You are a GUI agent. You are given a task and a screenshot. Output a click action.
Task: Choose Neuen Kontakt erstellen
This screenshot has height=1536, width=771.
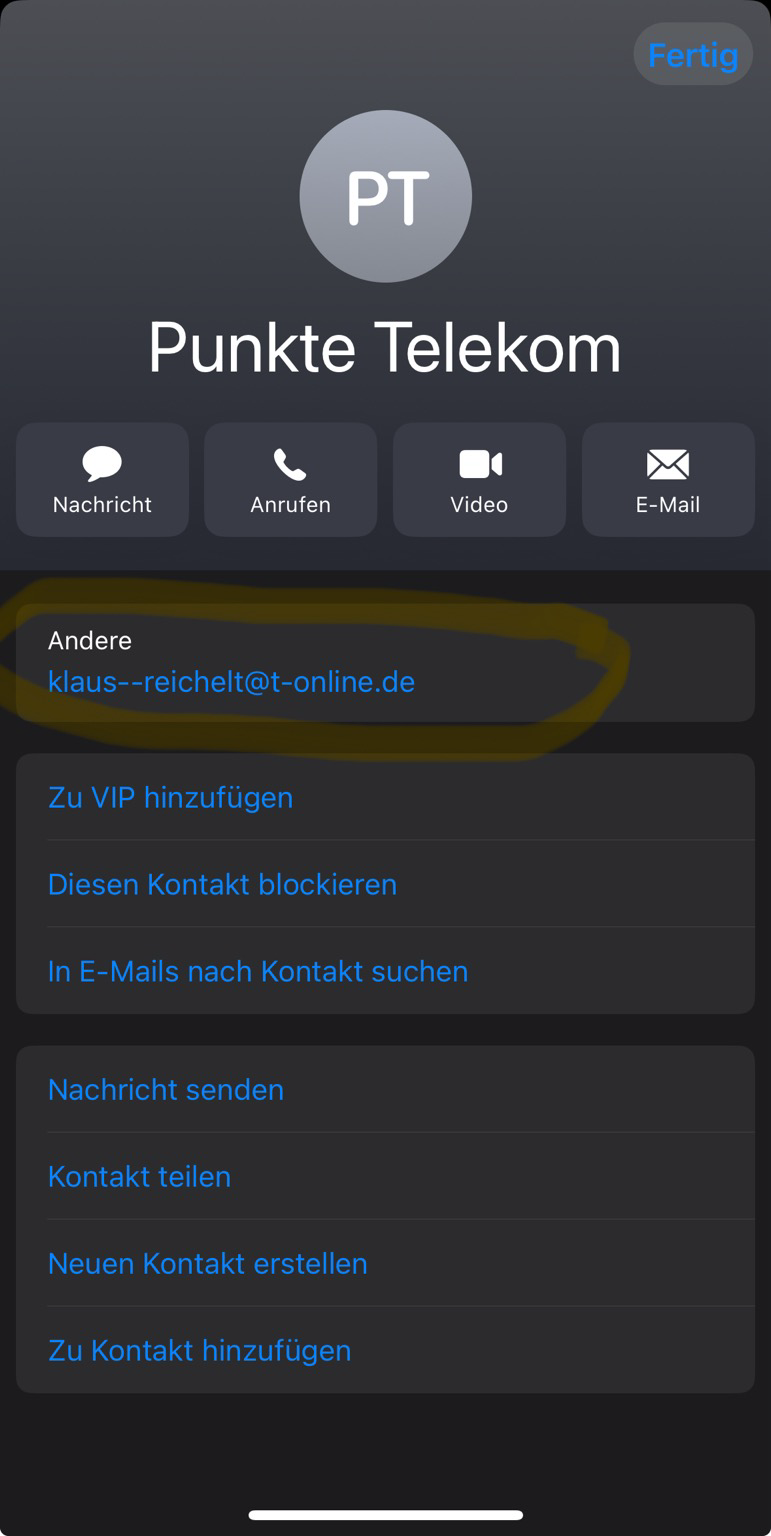coord(207,1264)
